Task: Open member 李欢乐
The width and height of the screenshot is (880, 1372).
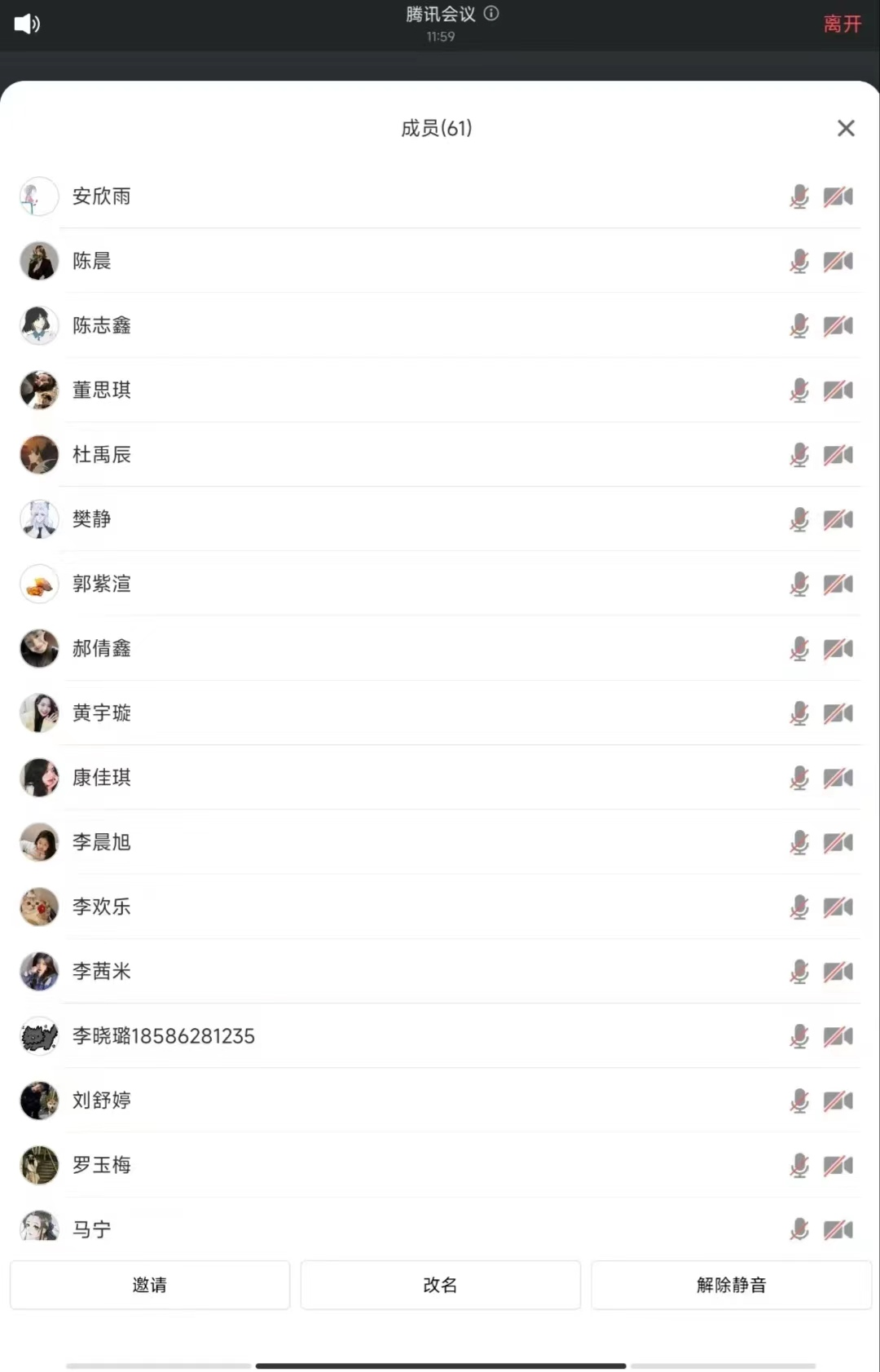Action: [102, 907]
